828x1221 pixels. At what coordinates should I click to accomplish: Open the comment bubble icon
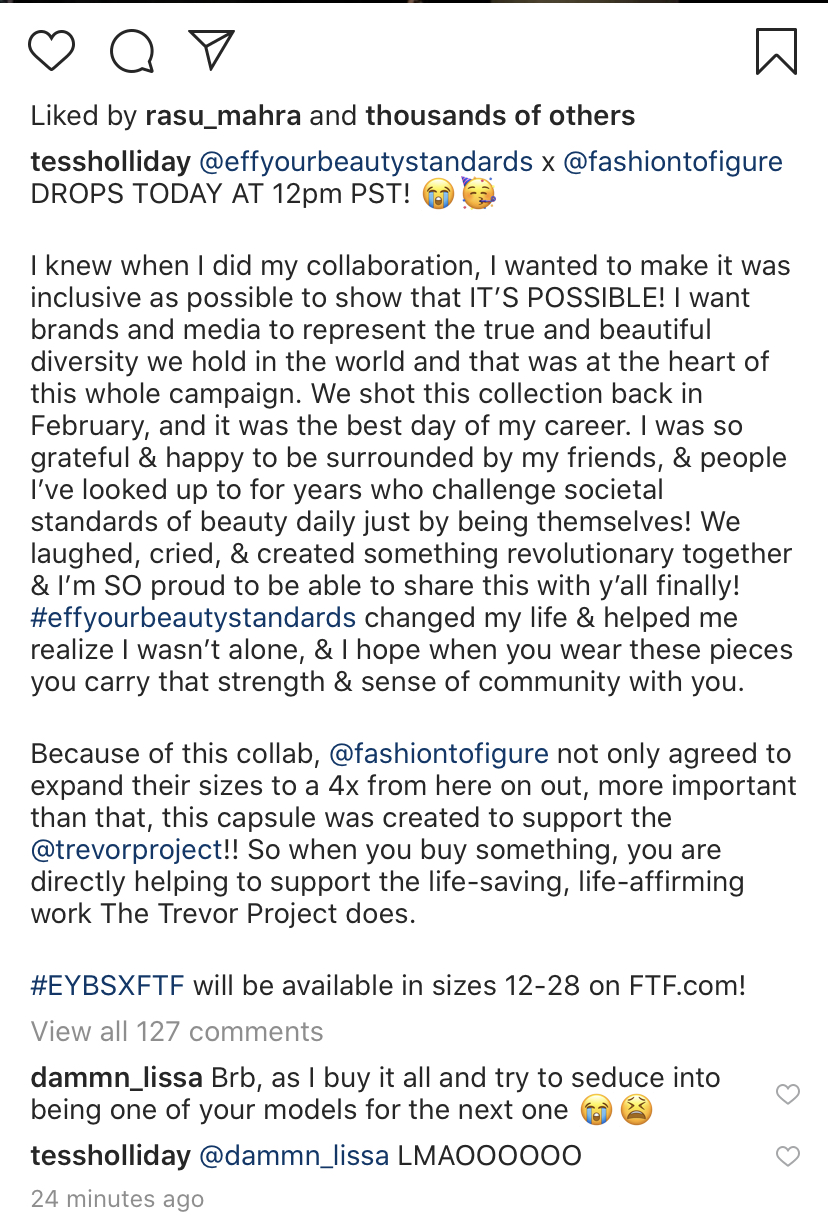132,50
